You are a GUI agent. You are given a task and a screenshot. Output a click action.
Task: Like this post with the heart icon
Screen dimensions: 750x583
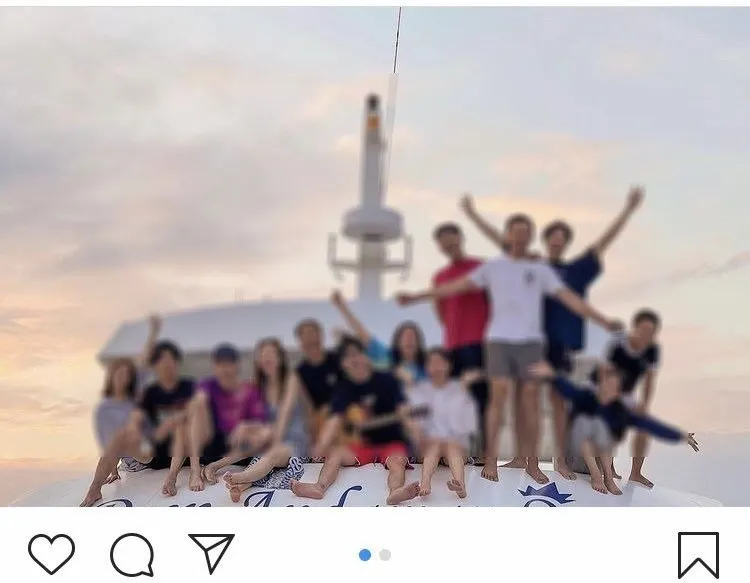pyautogui.click(x=51, y=554)
